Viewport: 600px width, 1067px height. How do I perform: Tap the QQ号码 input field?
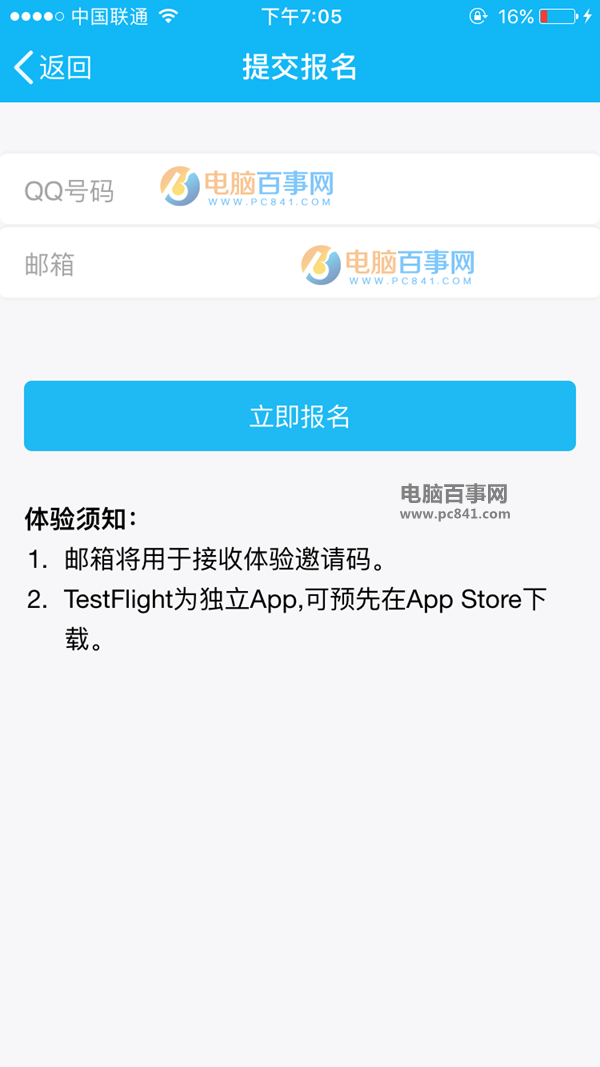[x=300, y=190]
